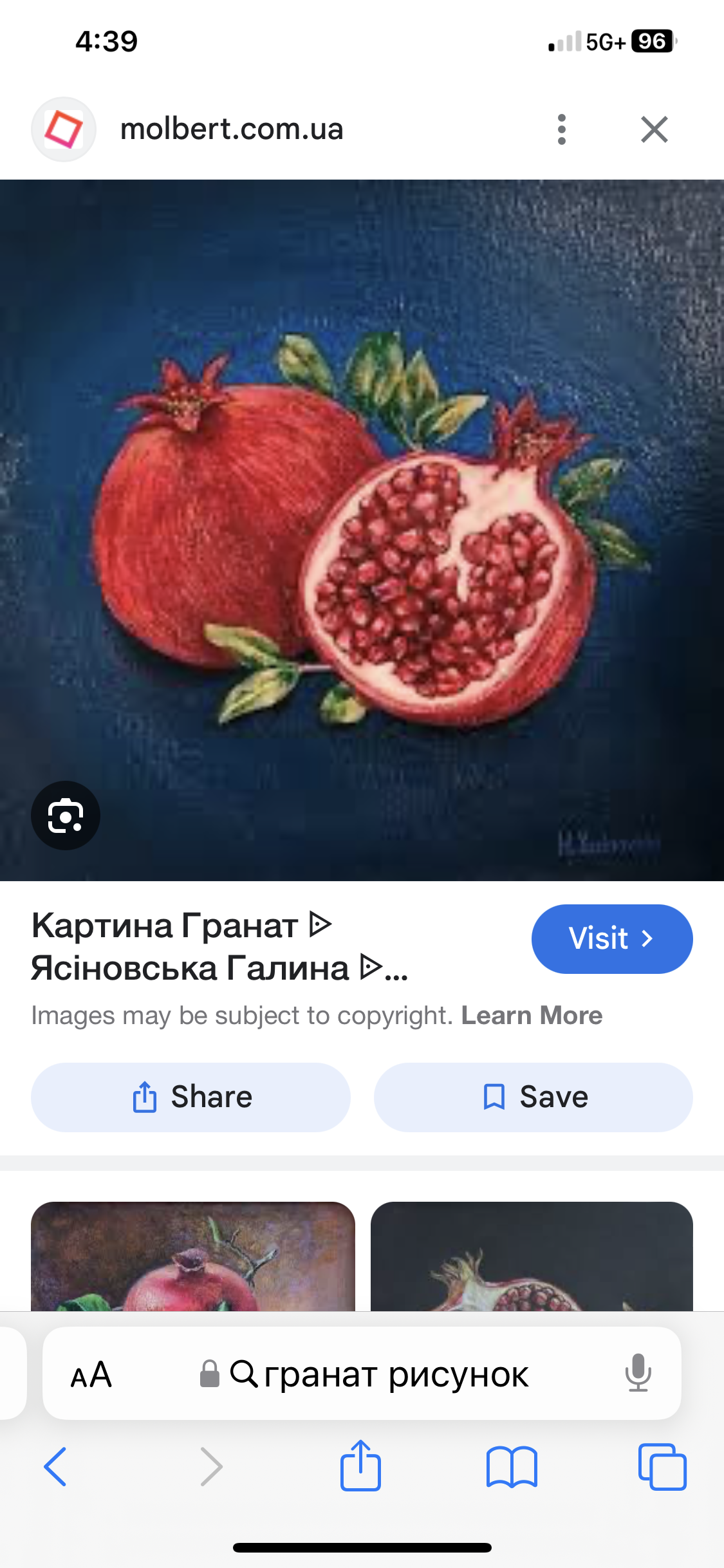The width and height of the screenshot is (724, 1568).
Task: Open the AA page settings menu
Action: coord(91,1374)
